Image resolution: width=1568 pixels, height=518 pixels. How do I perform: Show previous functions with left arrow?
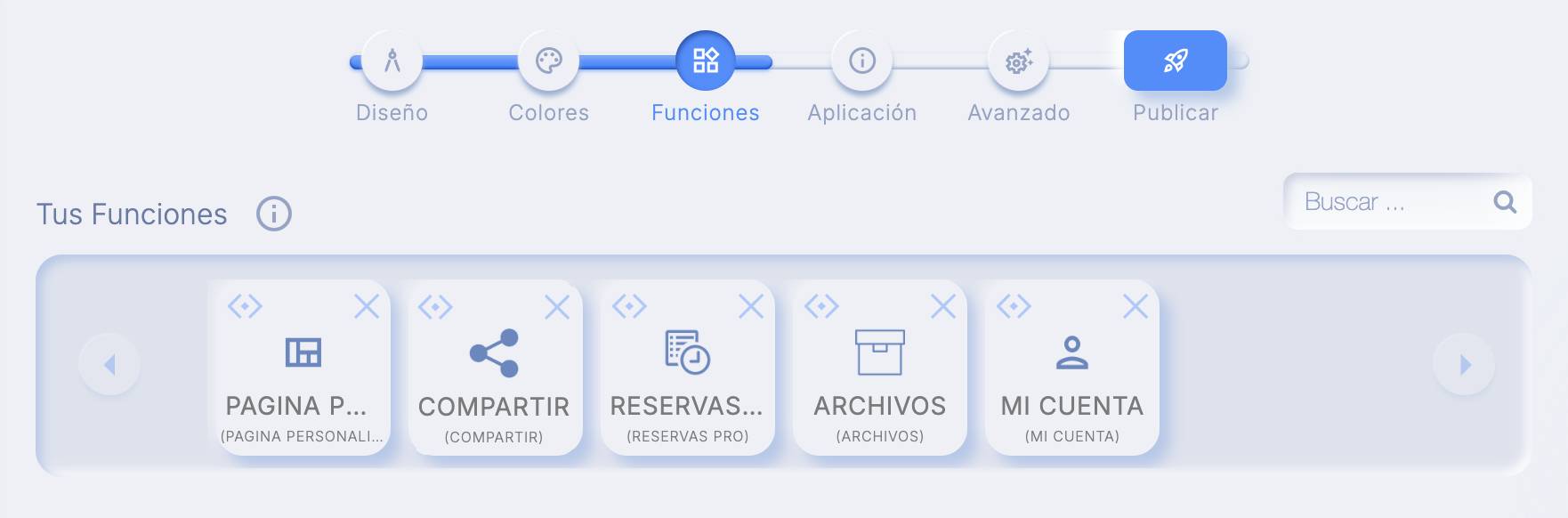coord(109,364)
